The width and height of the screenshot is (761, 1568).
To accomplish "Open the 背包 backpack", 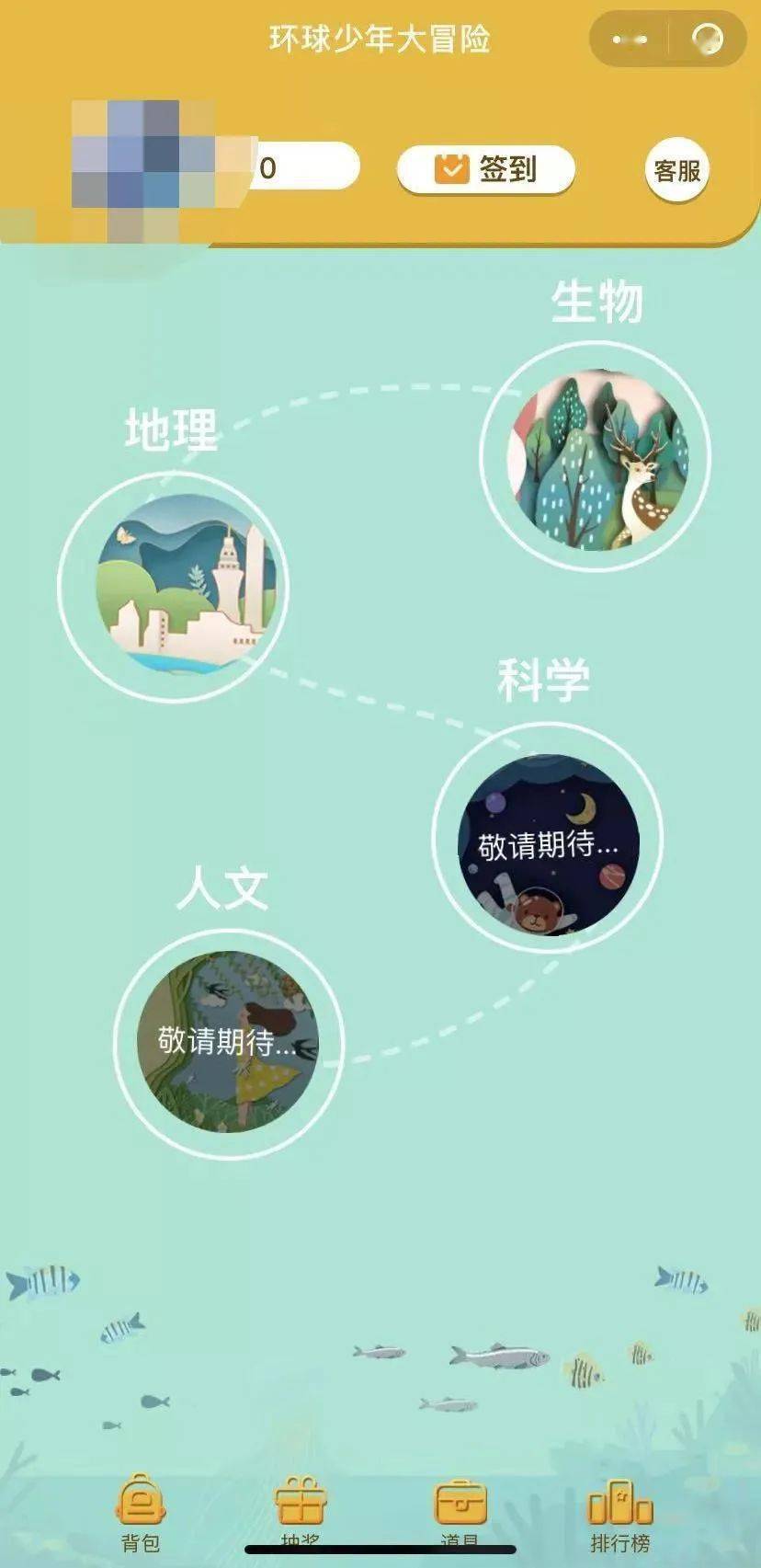I will point(141,1513).
